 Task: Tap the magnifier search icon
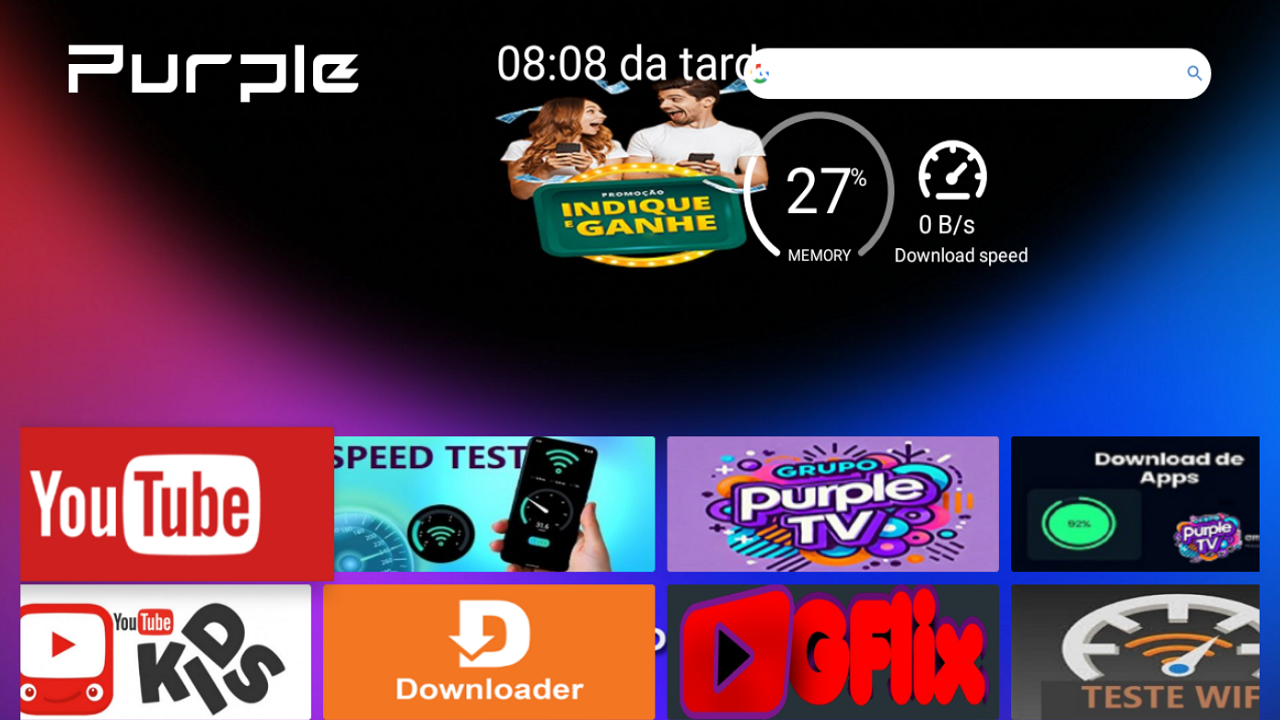[1194, 73]
